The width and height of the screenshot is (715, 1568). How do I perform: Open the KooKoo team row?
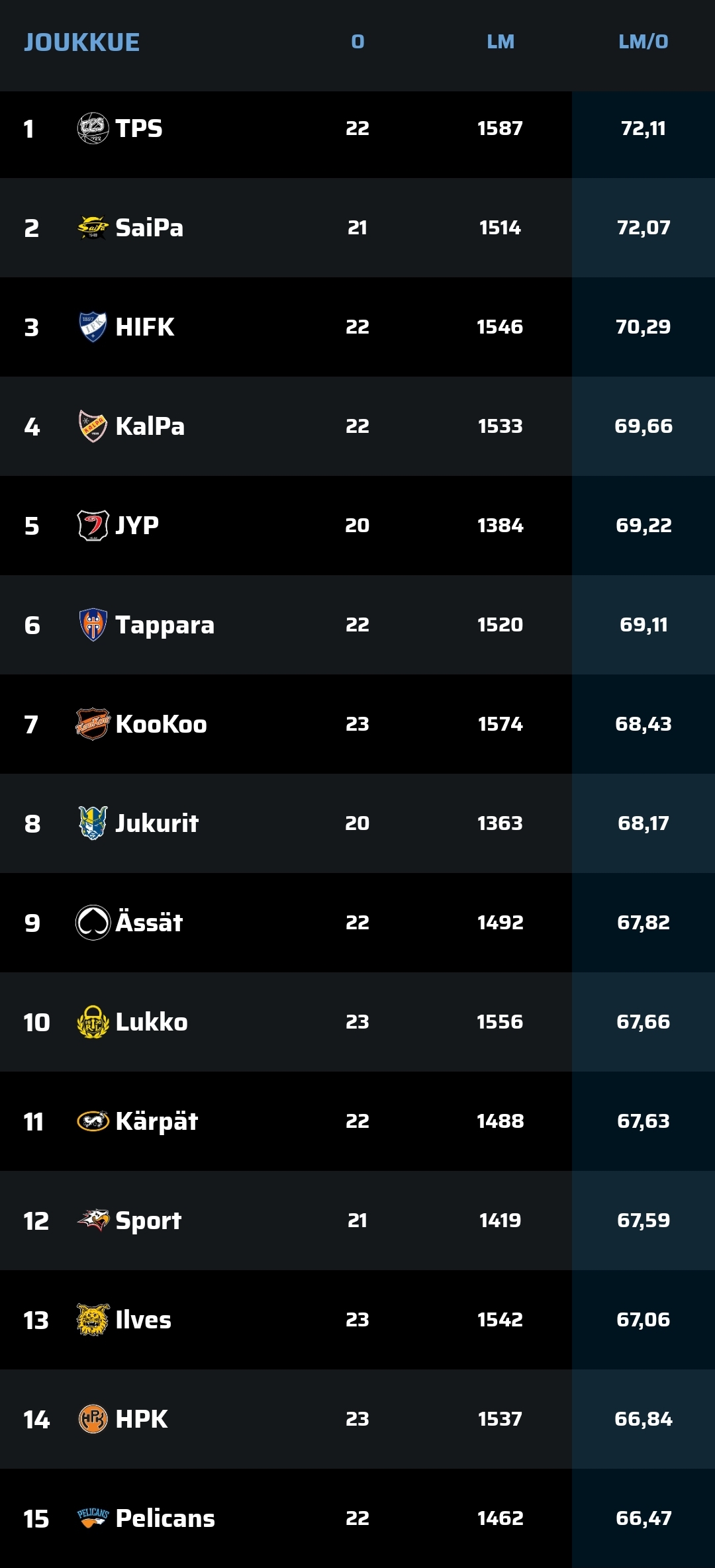point(358,724)
